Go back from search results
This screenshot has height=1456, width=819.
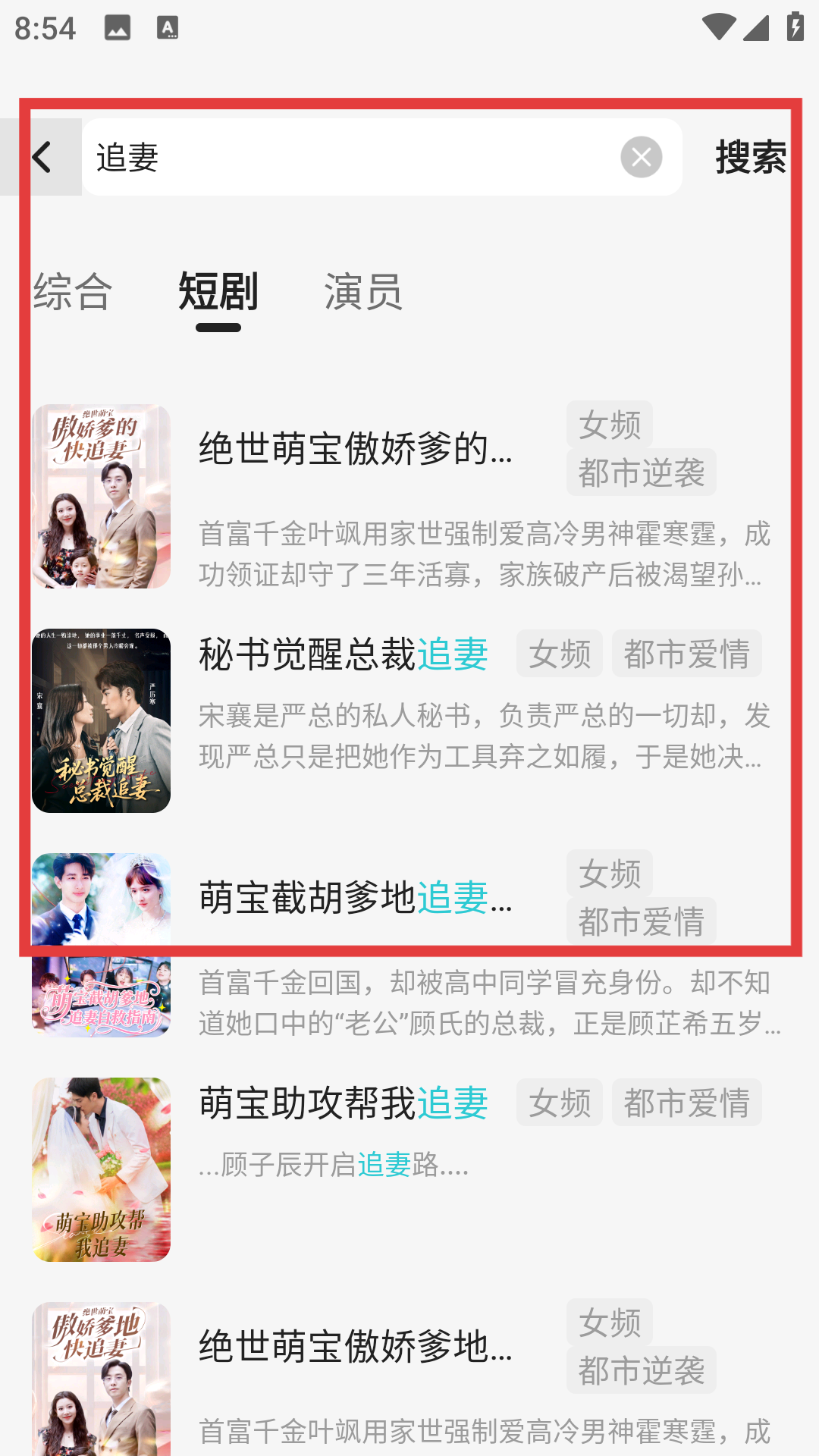tap(42, 157)
